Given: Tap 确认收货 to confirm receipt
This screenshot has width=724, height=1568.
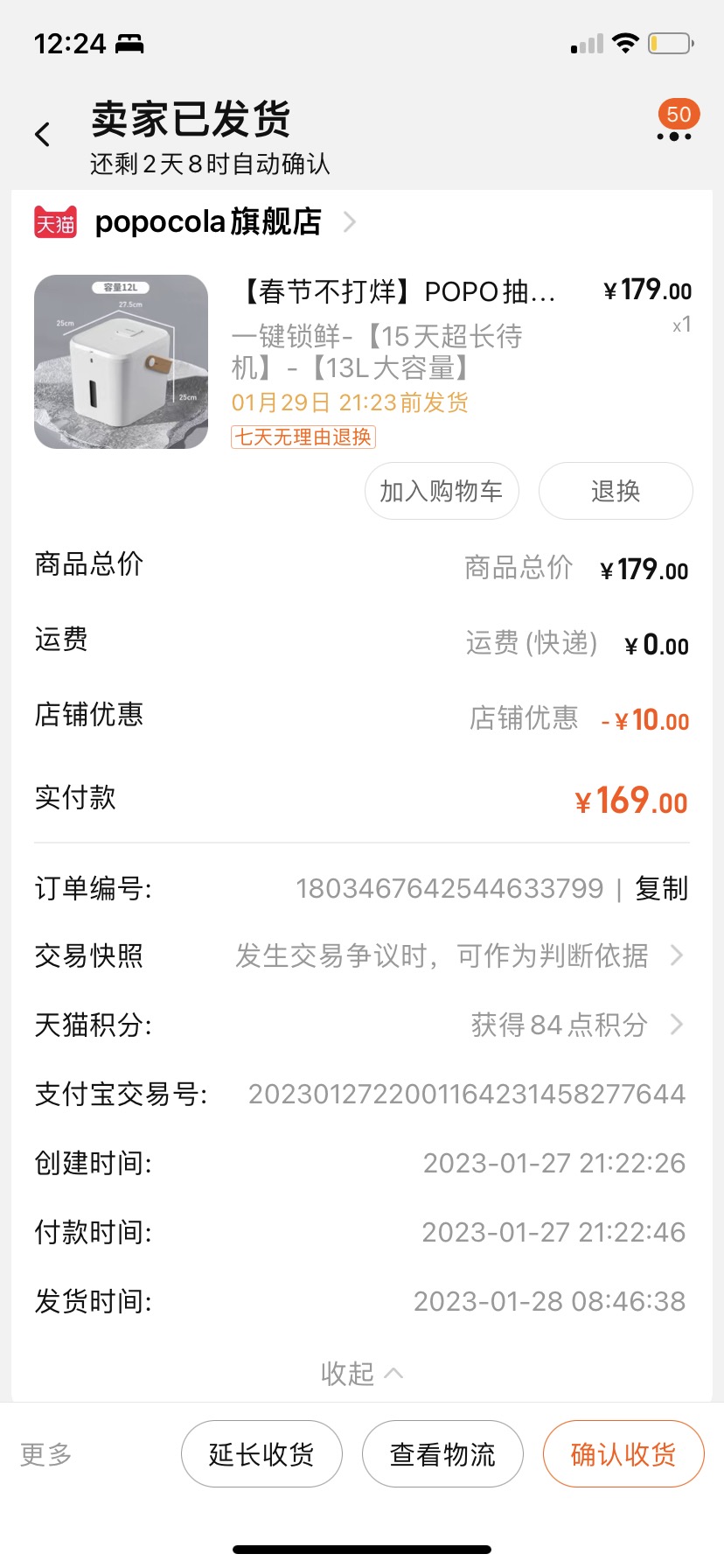Looking at the screenshot, I should click(623, 1453).
